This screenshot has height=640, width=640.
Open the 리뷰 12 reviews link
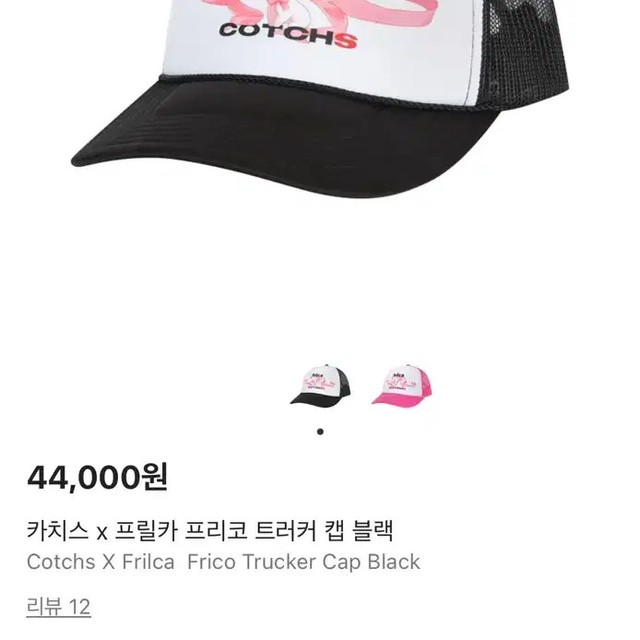(59, 607)
